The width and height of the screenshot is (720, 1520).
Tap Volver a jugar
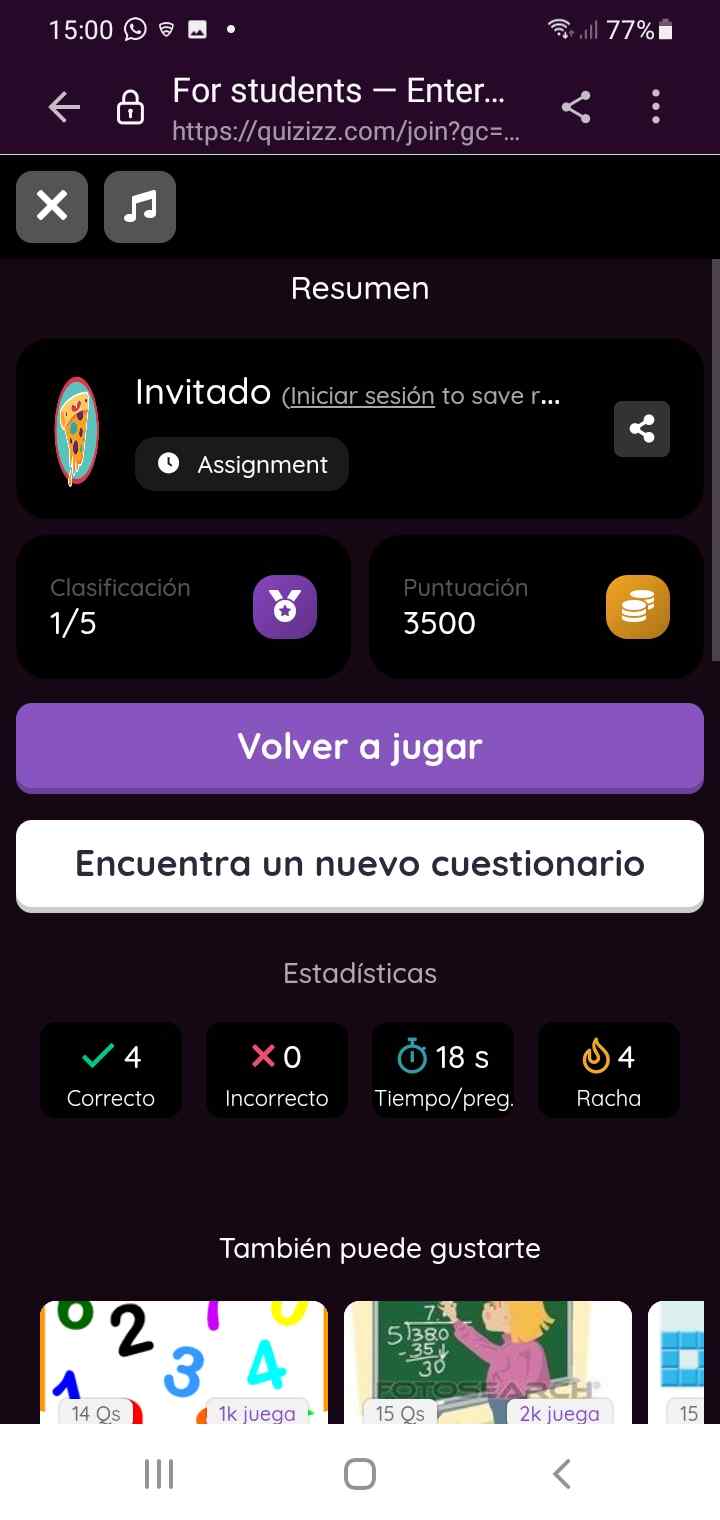click(x=360, y=747)
